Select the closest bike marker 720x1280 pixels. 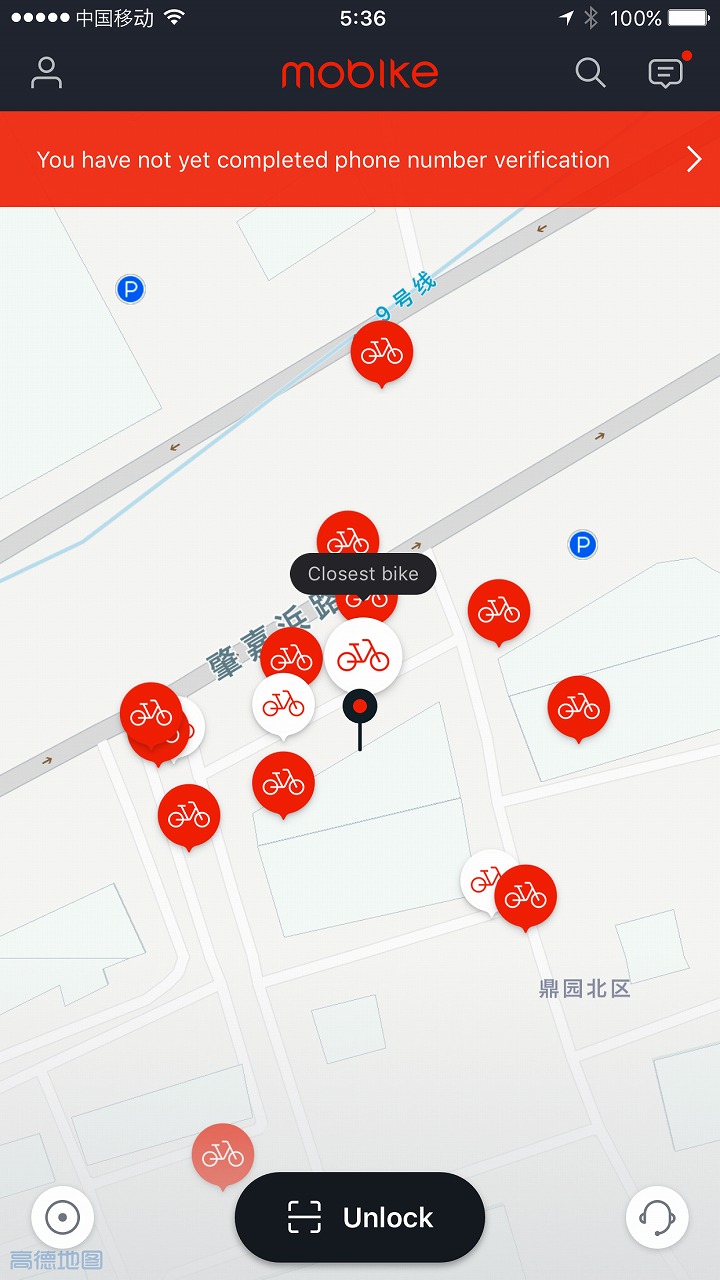(x=363, y=657)
